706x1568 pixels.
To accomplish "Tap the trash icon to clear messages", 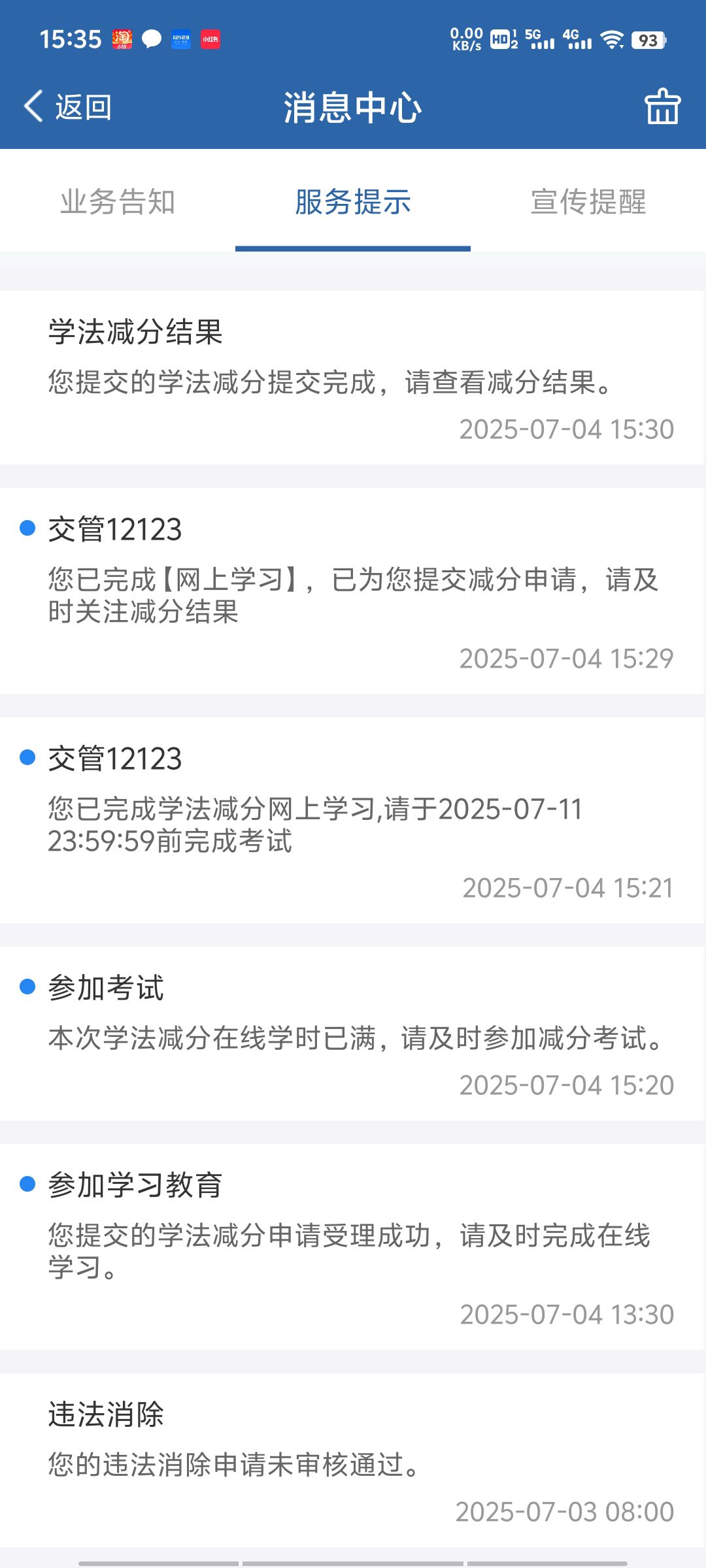I will coord(662,106).
